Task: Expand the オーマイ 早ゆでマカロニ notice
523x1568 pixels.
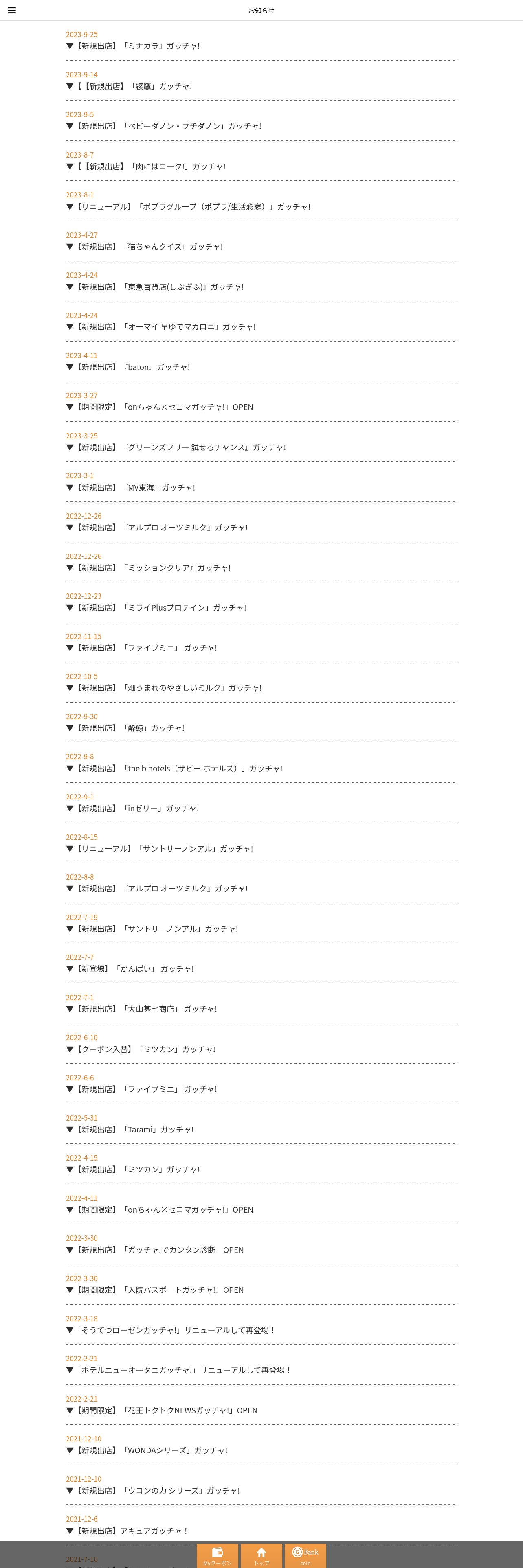Action: click(161, 327)
